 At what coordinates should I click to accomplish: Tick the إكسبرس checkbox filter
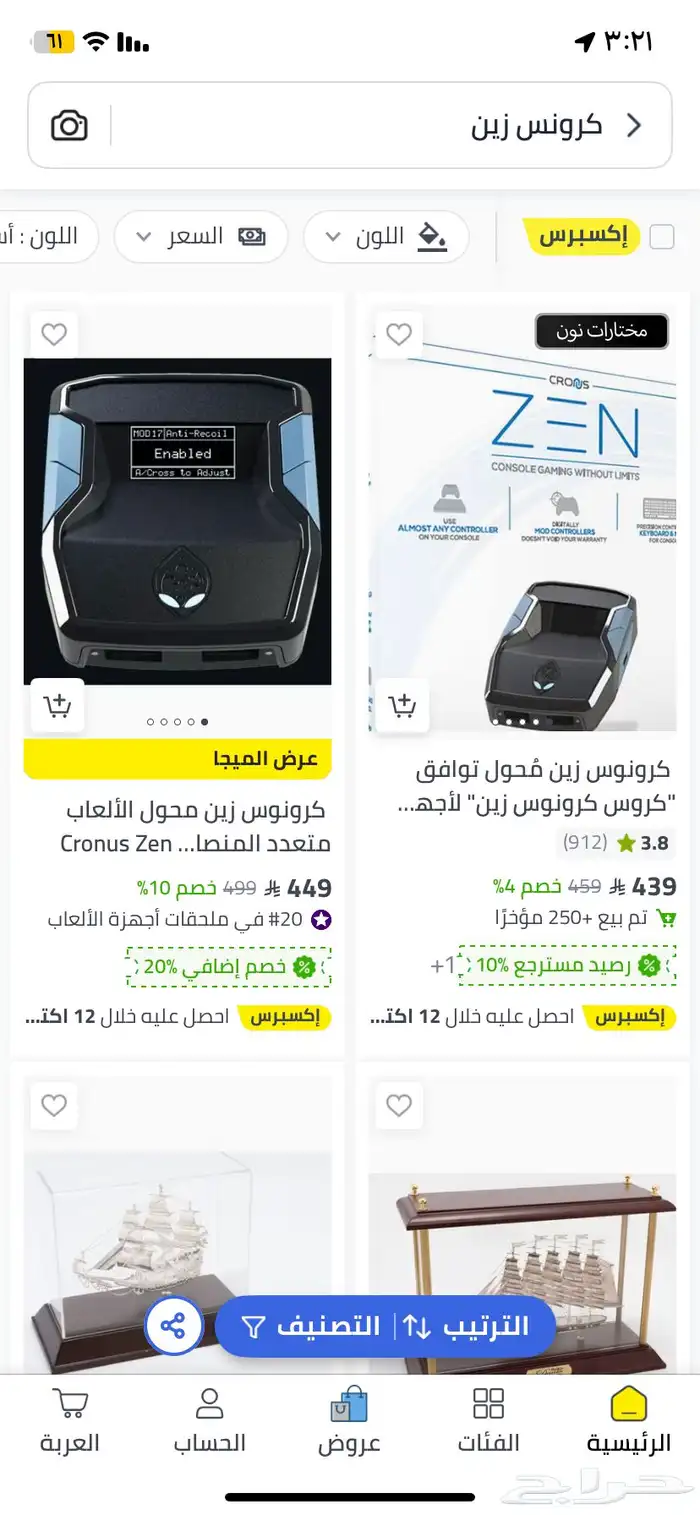tap(661, 237)
